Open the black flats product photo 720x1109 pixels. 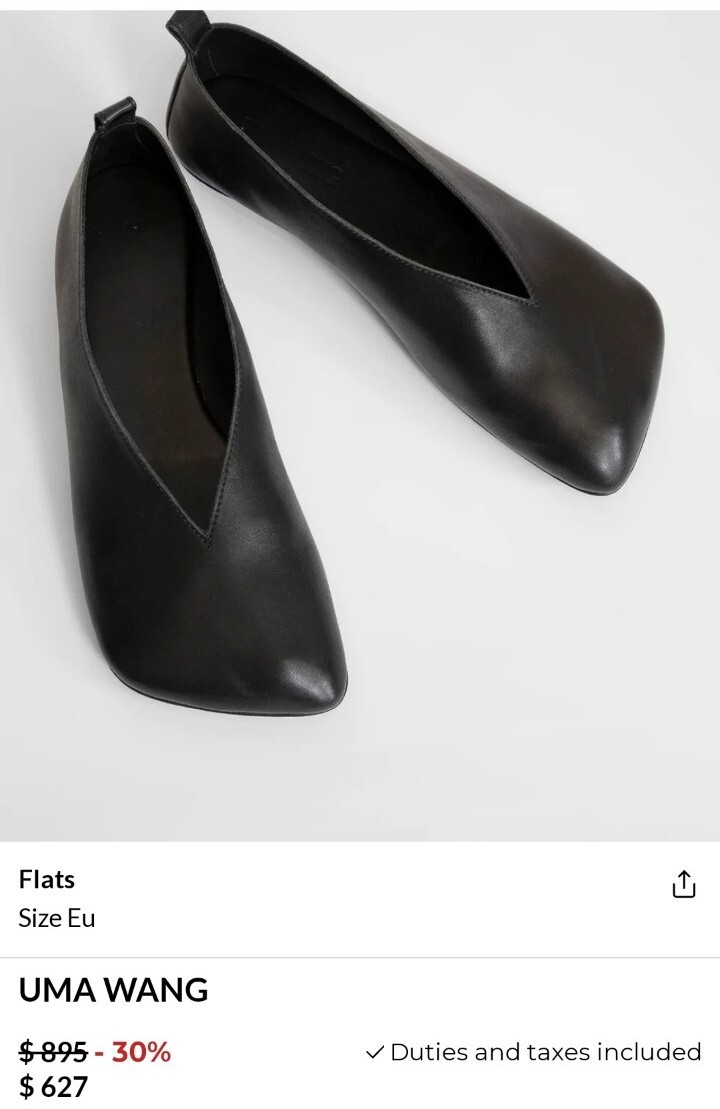(x=360, y=420)
